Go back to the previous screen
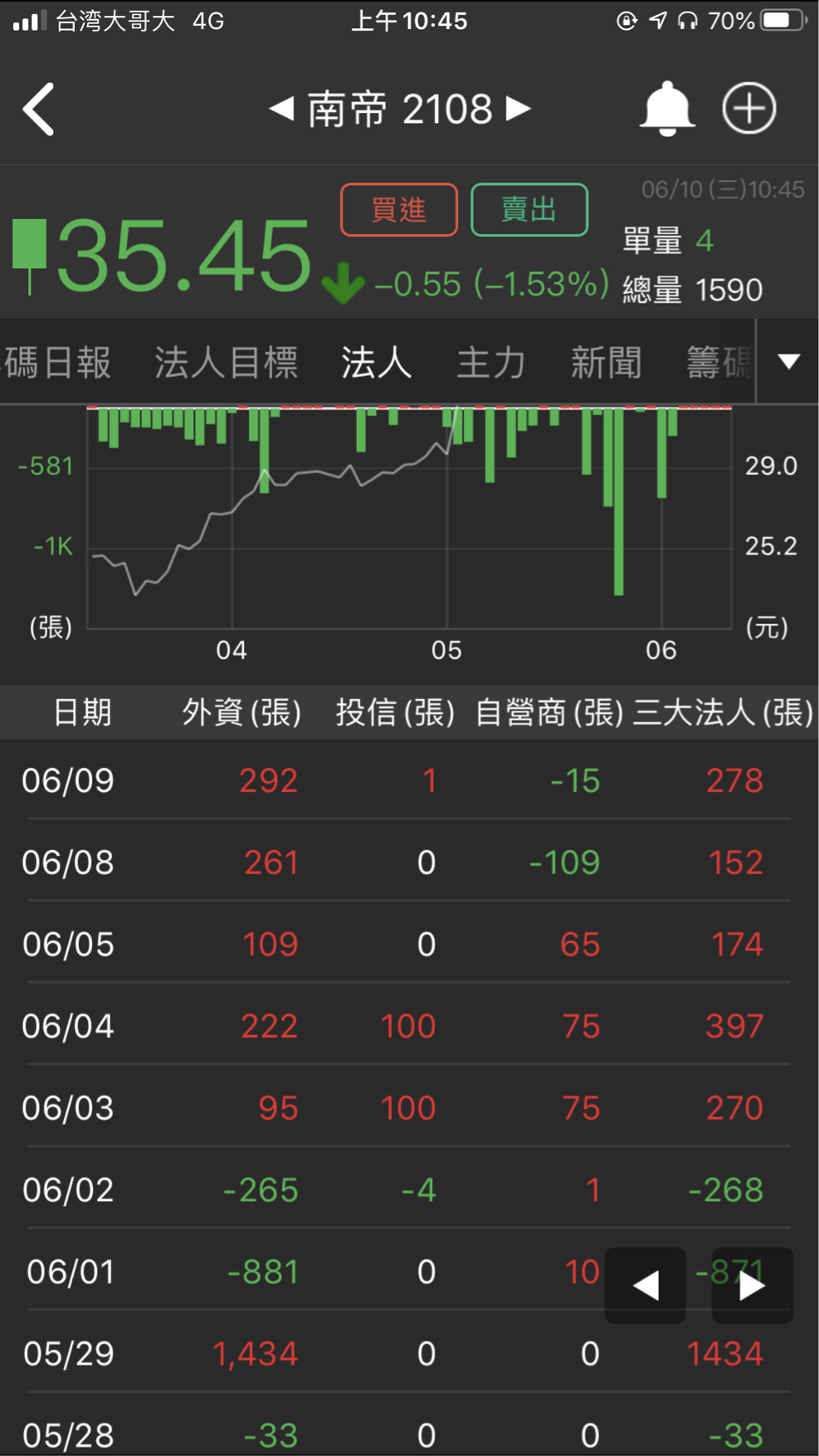The image size is (819, 1456). tap(39, 109)
